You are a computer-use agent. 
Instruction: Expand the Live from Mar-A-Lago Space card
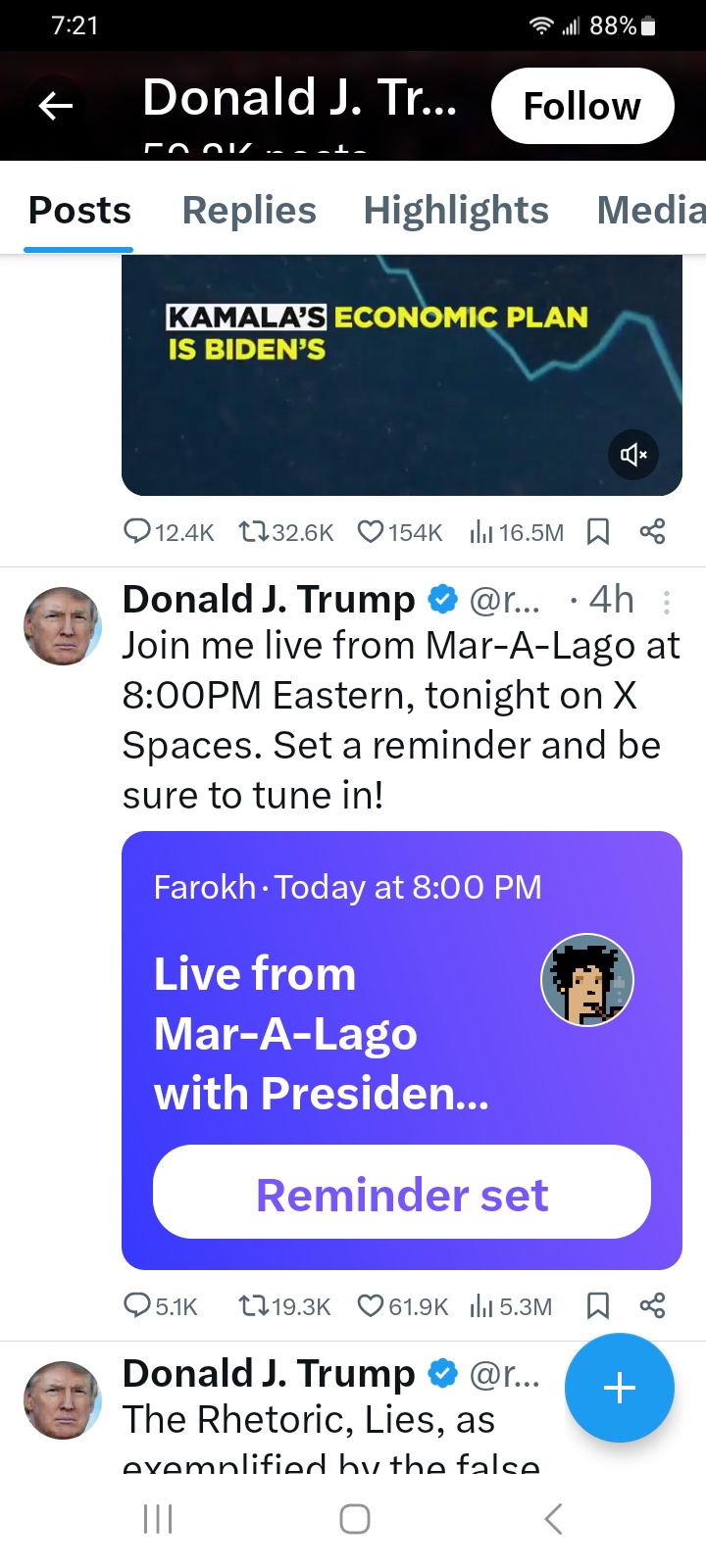coord(324,1034)
